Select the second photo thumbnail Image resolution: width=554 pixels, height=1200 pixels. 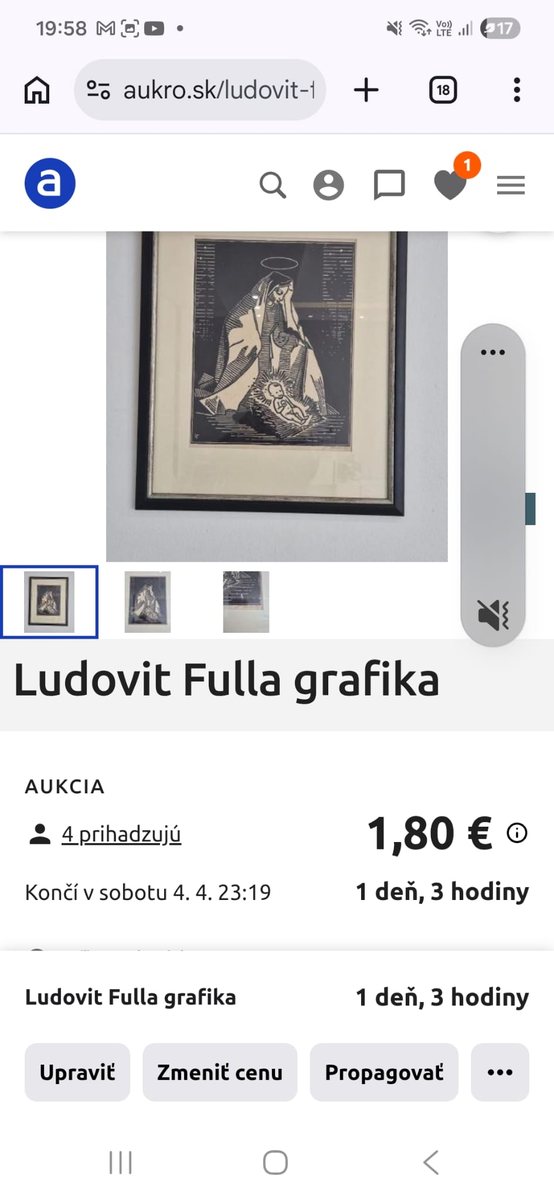(147, 601)
